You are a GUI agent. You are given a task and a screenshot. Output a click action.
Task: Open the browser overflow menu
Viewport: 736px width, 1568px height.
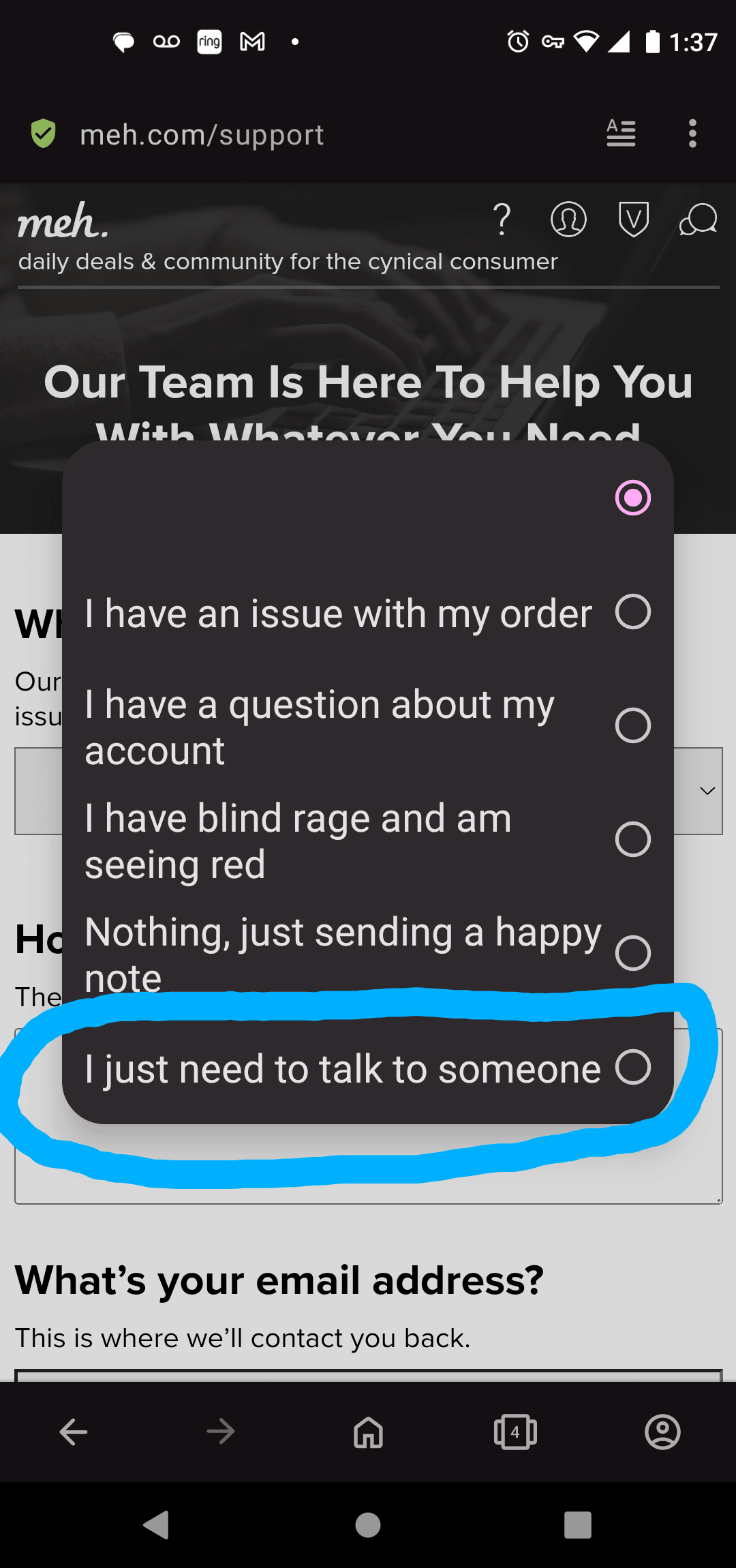692,134
